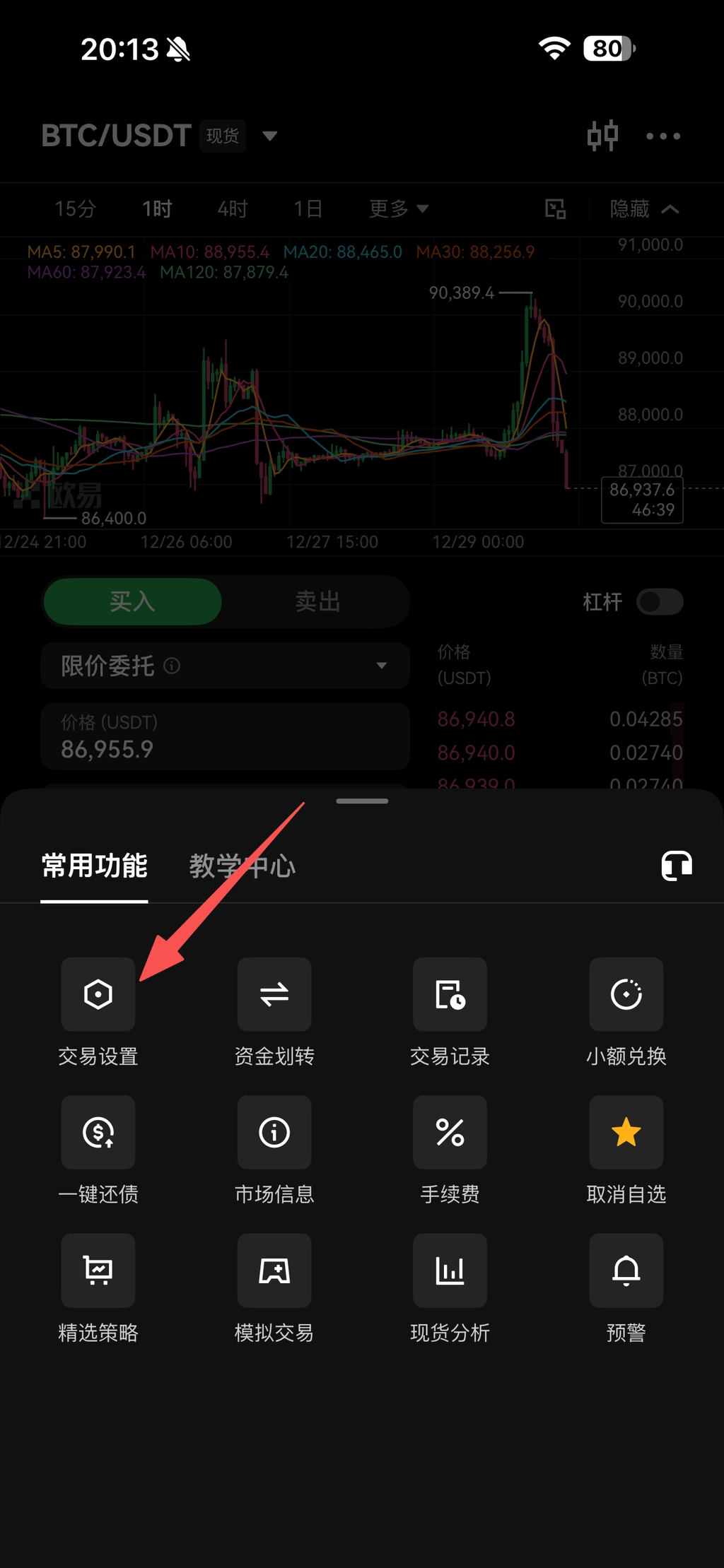View 市场信息 market info

pyautogui.click(x=274, y=1132)
